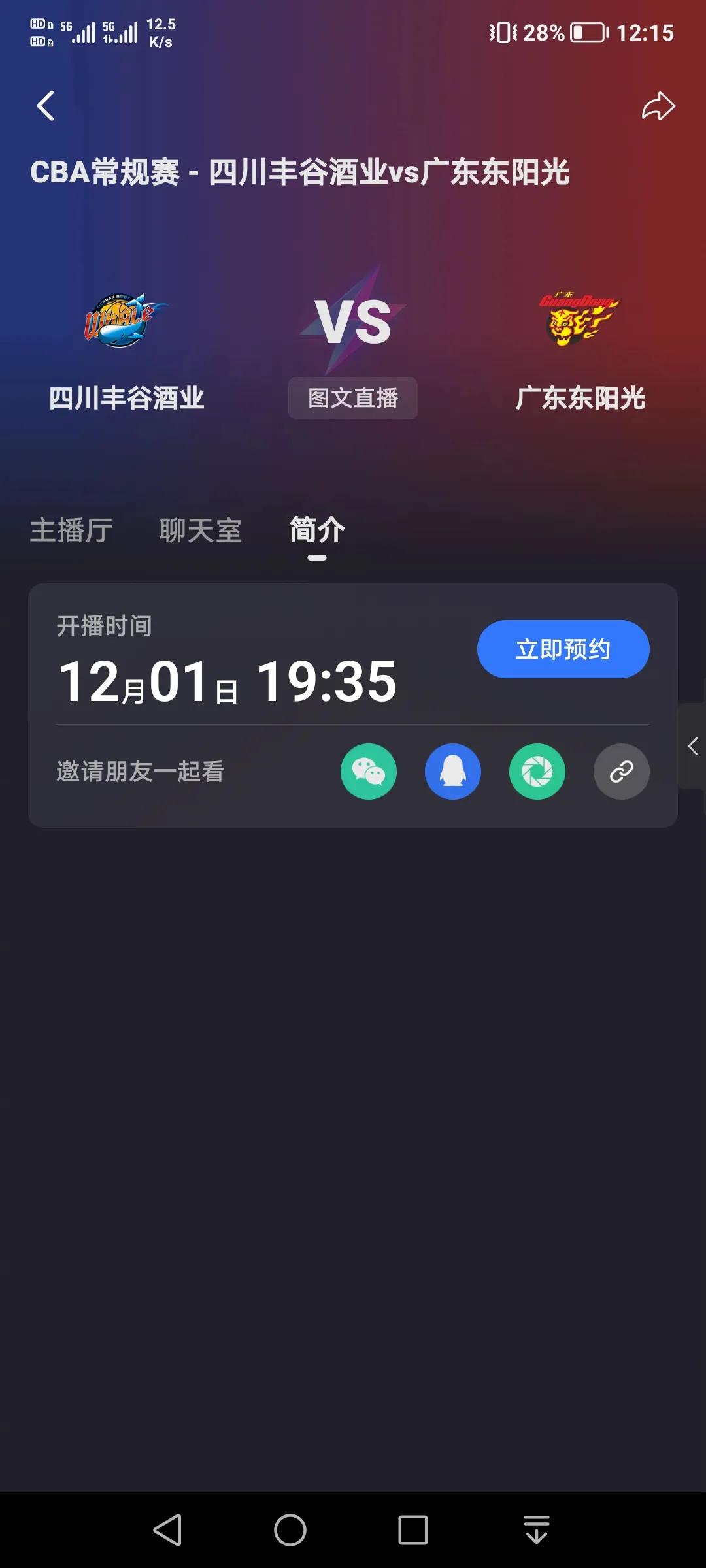
Task: Collapse the invite friends panel via side chevron
Action: (694, 747)
